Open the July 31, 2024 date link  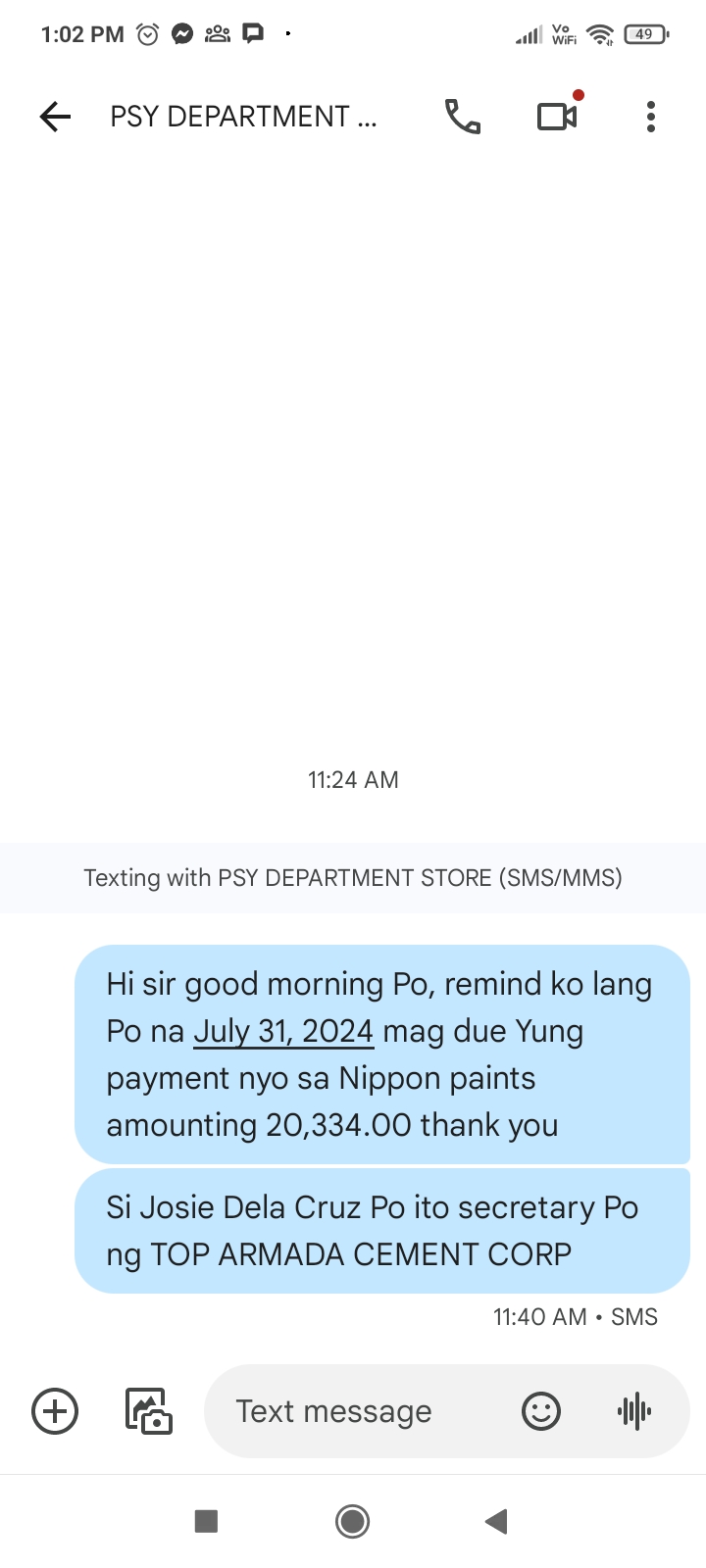tap(283, 1032)
